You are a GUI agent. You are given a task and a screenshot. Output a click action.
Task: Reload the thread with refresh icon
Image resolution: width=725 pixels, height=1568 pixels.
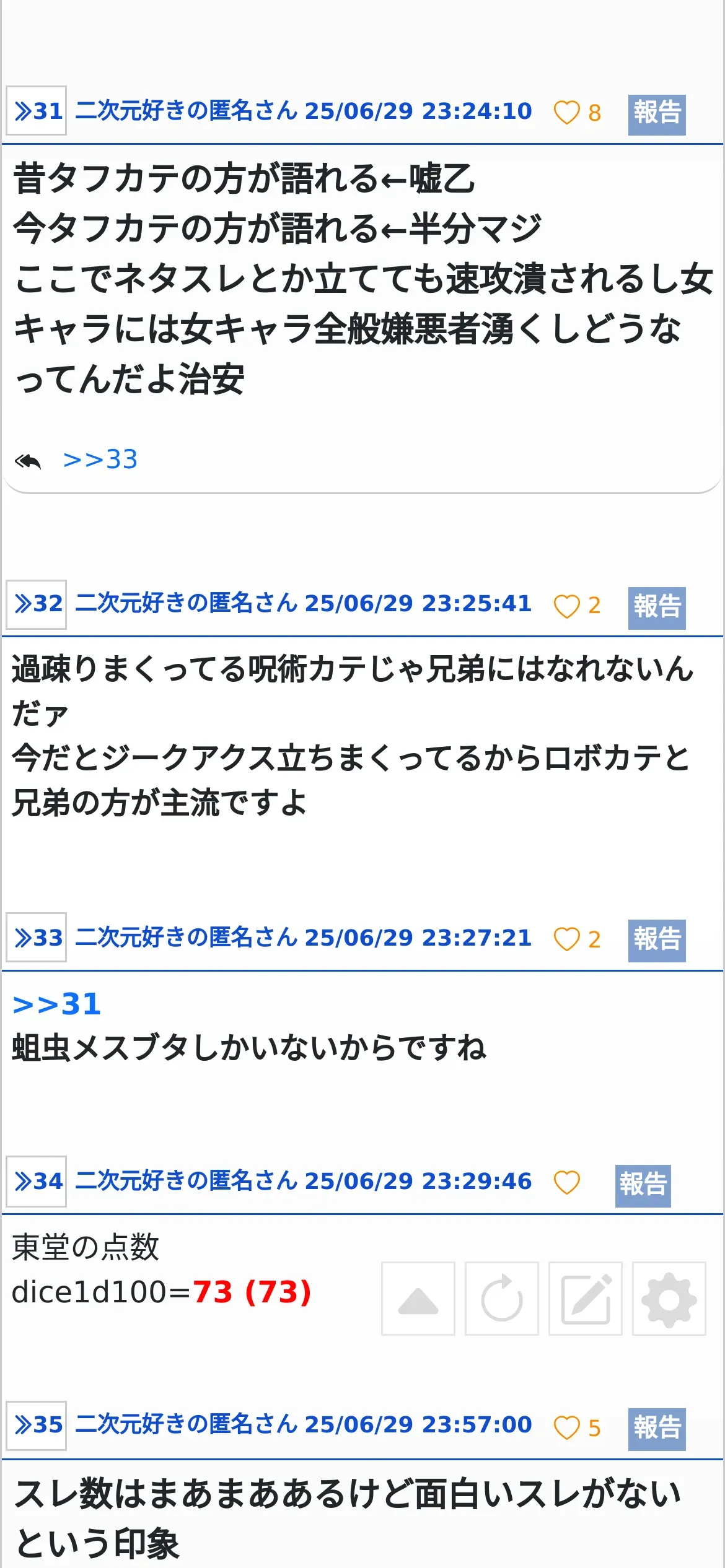coord(502,1299)
